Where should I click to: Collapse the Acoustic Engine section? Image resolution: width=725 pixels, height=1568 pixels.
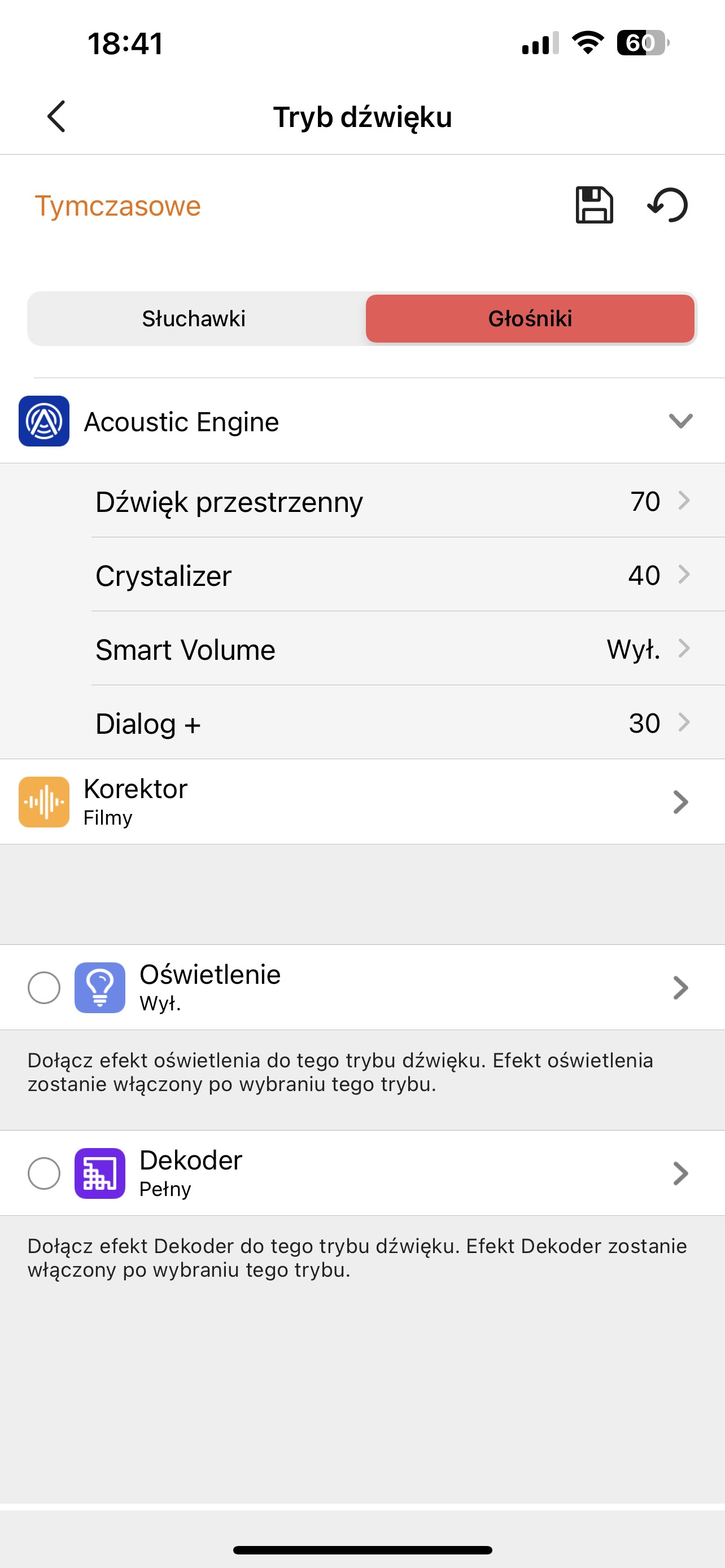tap(680, 421)
